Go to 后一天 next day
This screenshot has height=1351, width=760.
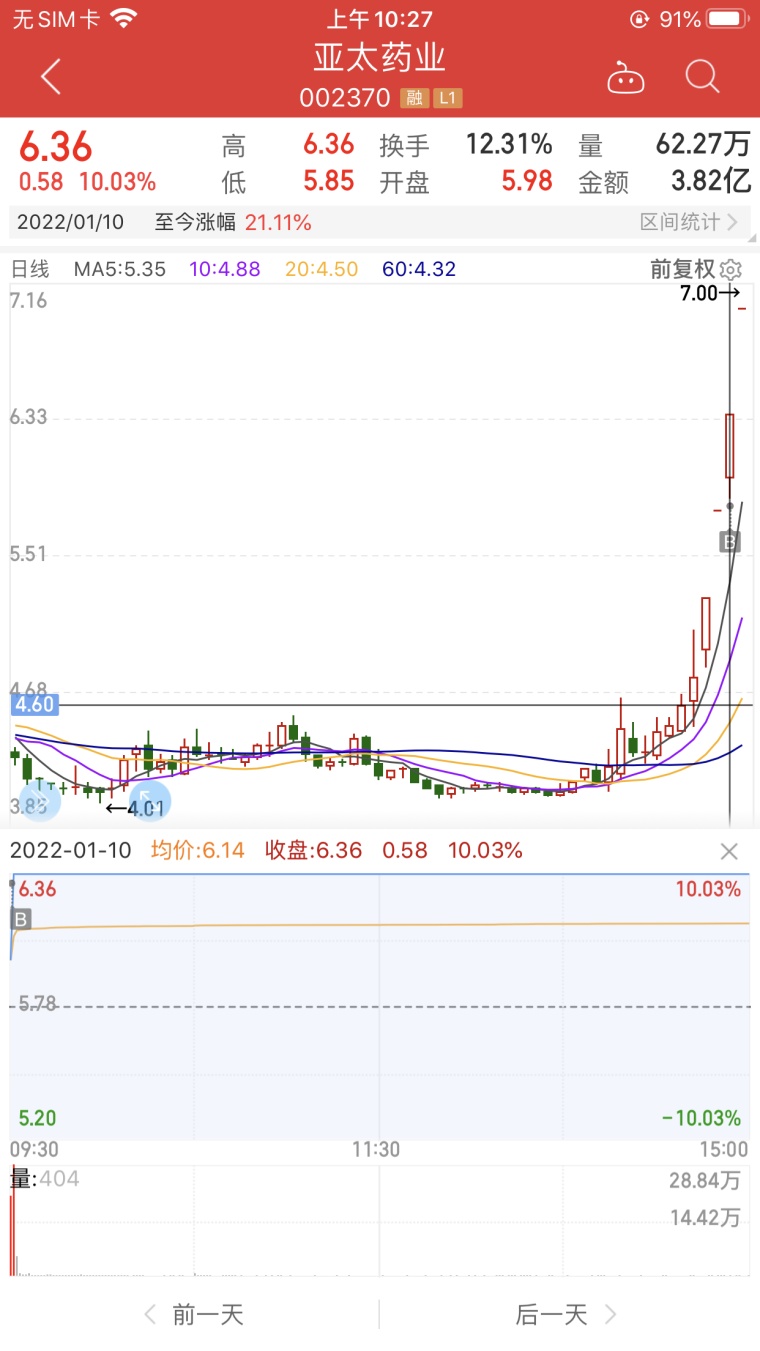[566, 1314]
